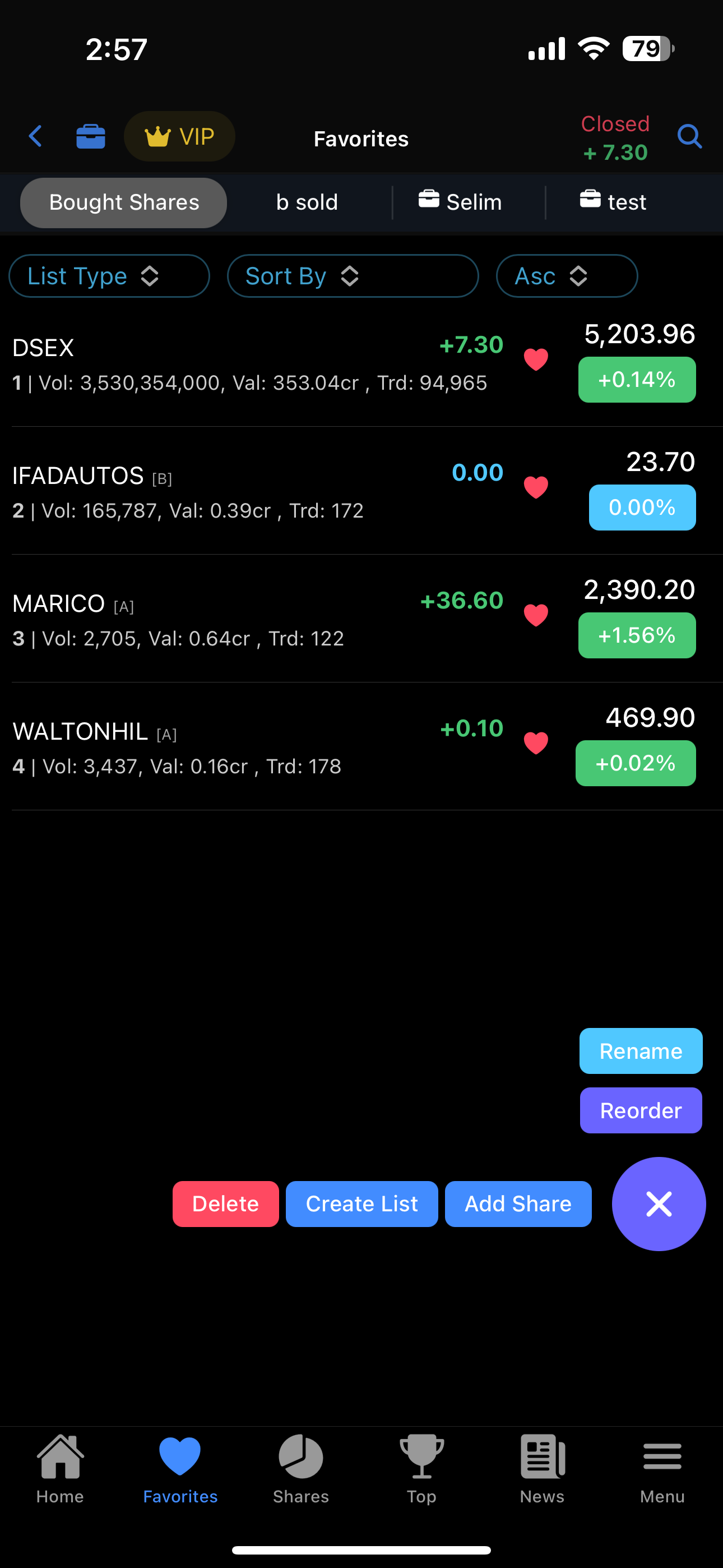Close the floating action menu
This screenshot has width=723, height=1568.
[x=659, y=1204]
